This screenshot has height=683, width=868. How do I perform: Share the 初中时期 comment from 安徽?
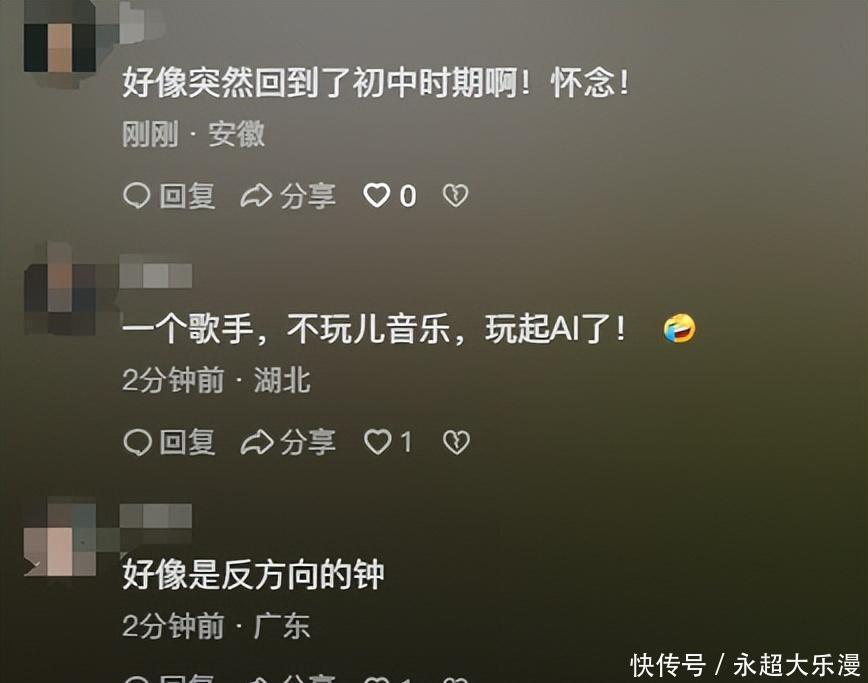coord(288,196)
